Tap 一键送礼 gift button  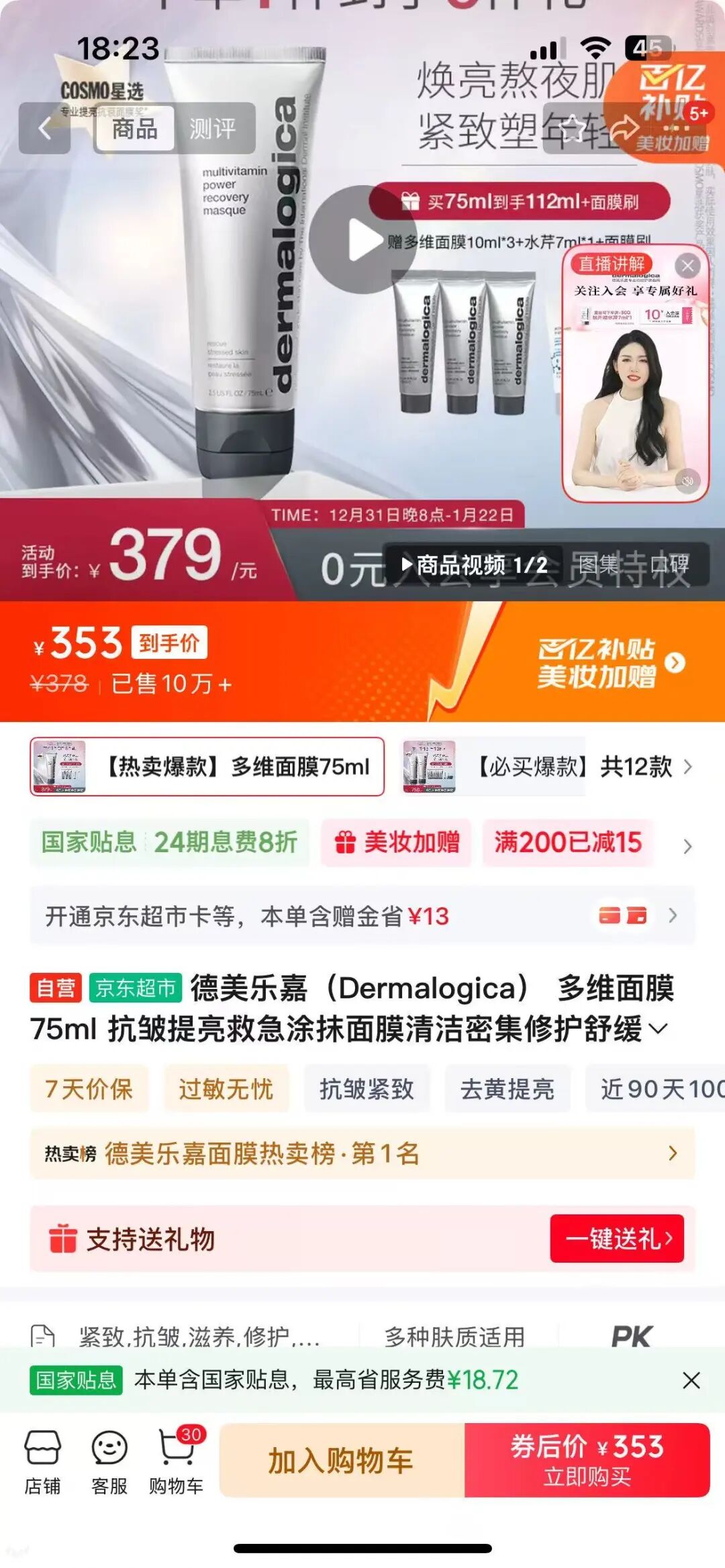pyautogui.click(x=616, y=1239)
